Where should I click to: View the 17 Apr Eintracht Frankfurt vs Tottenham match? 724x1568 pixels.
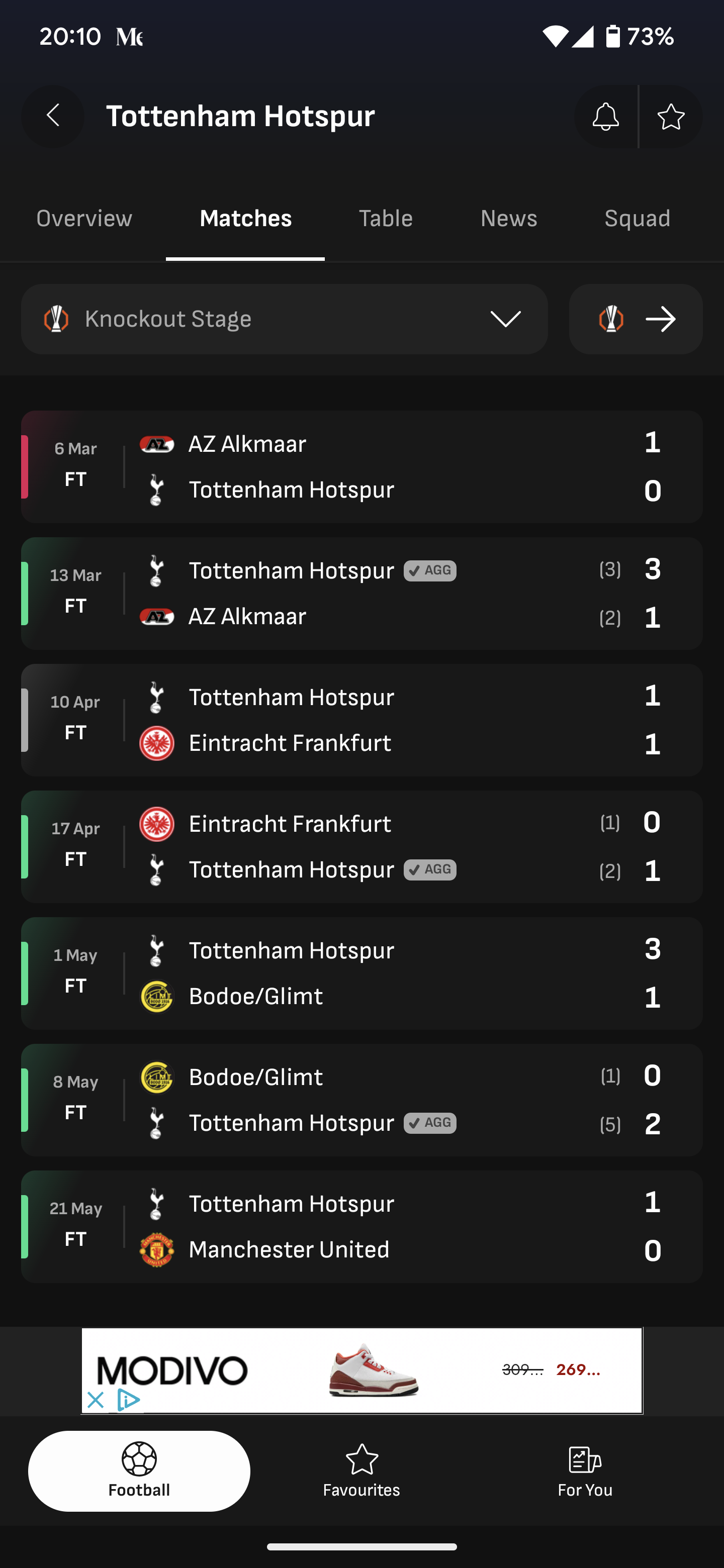[x=361, y=847]
